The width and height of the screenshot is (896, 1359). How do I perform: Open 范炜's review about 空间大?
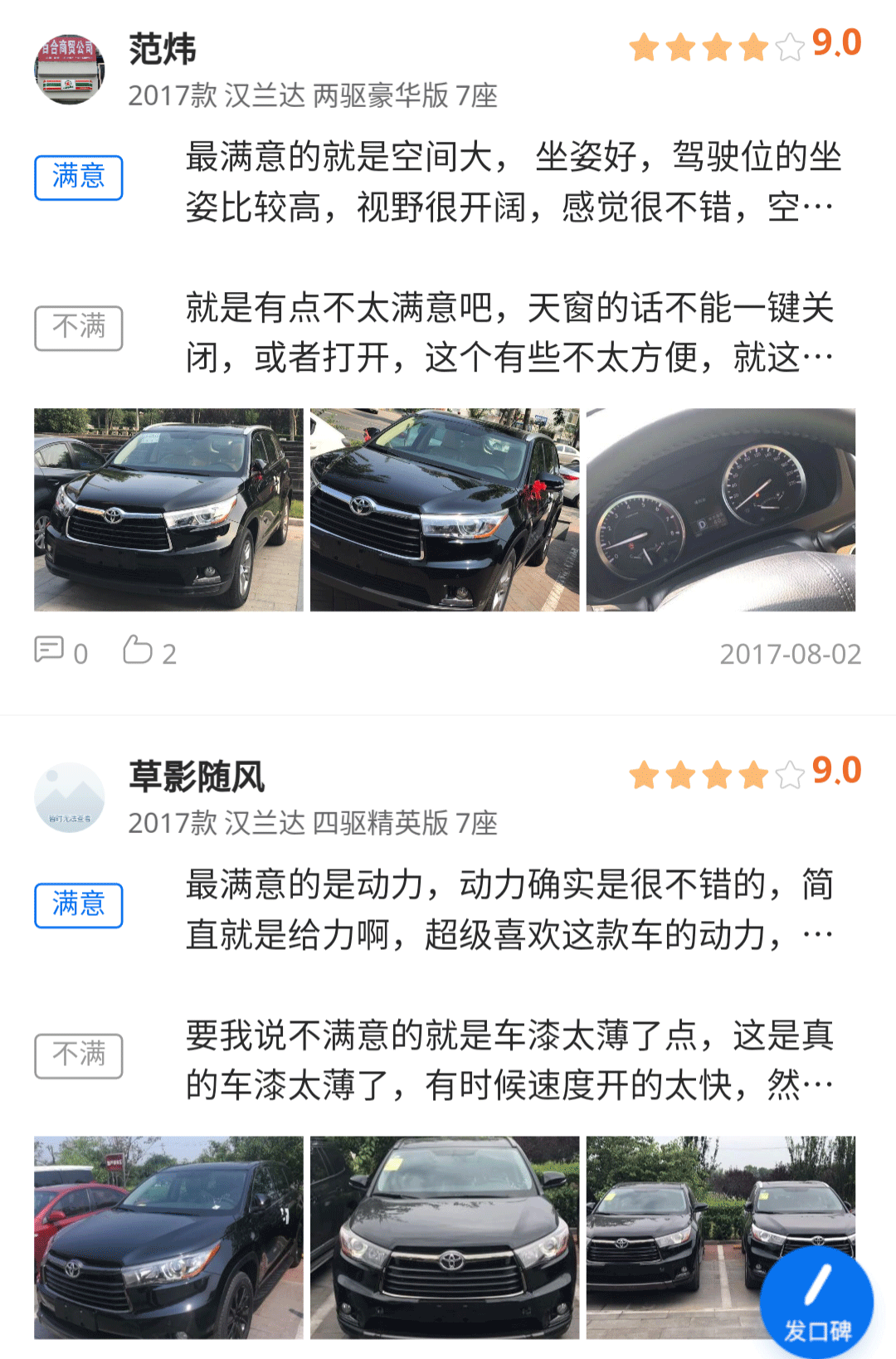[x=513, y=182]
